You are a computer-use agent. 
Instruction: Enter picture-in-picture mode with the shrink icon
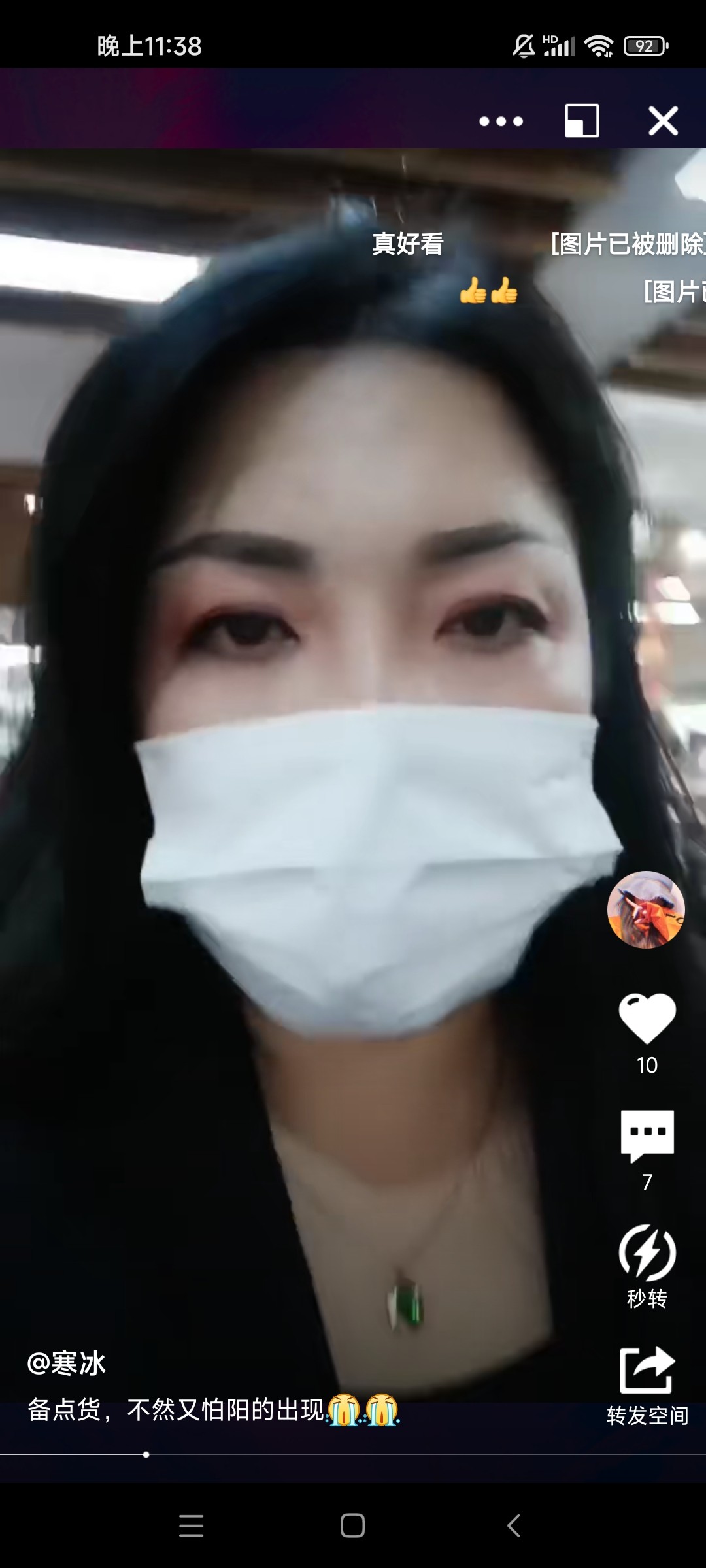click(x=581, y=120)
